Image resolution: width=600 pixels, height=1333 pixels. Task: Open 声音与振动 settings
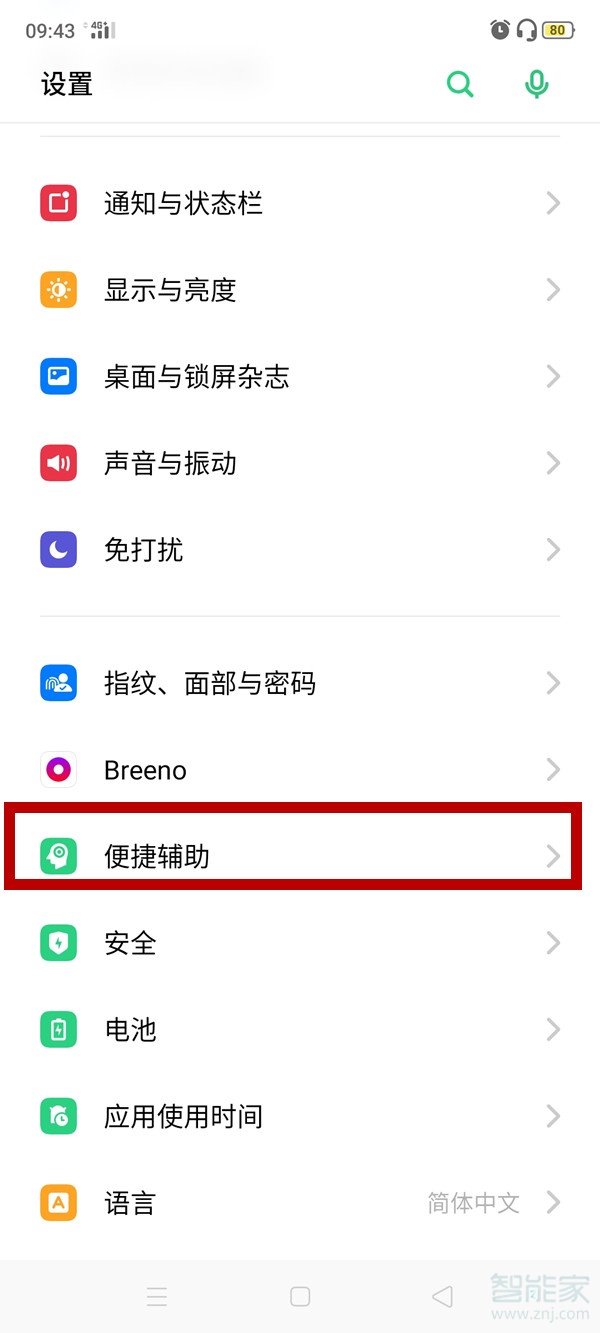(x=300, y=463)
